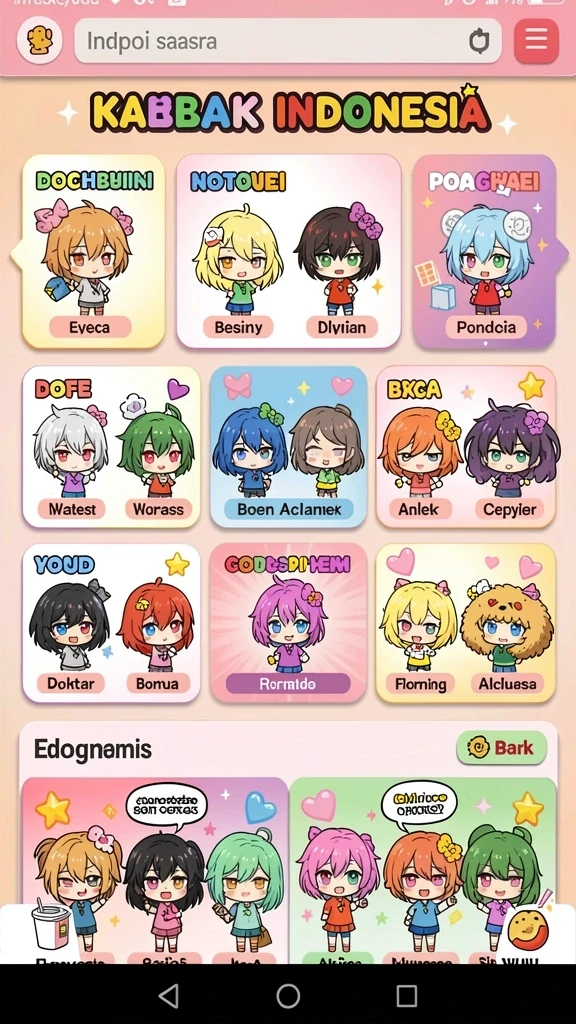
Task: Tap the green Bark button
Action: click(502, 748)
